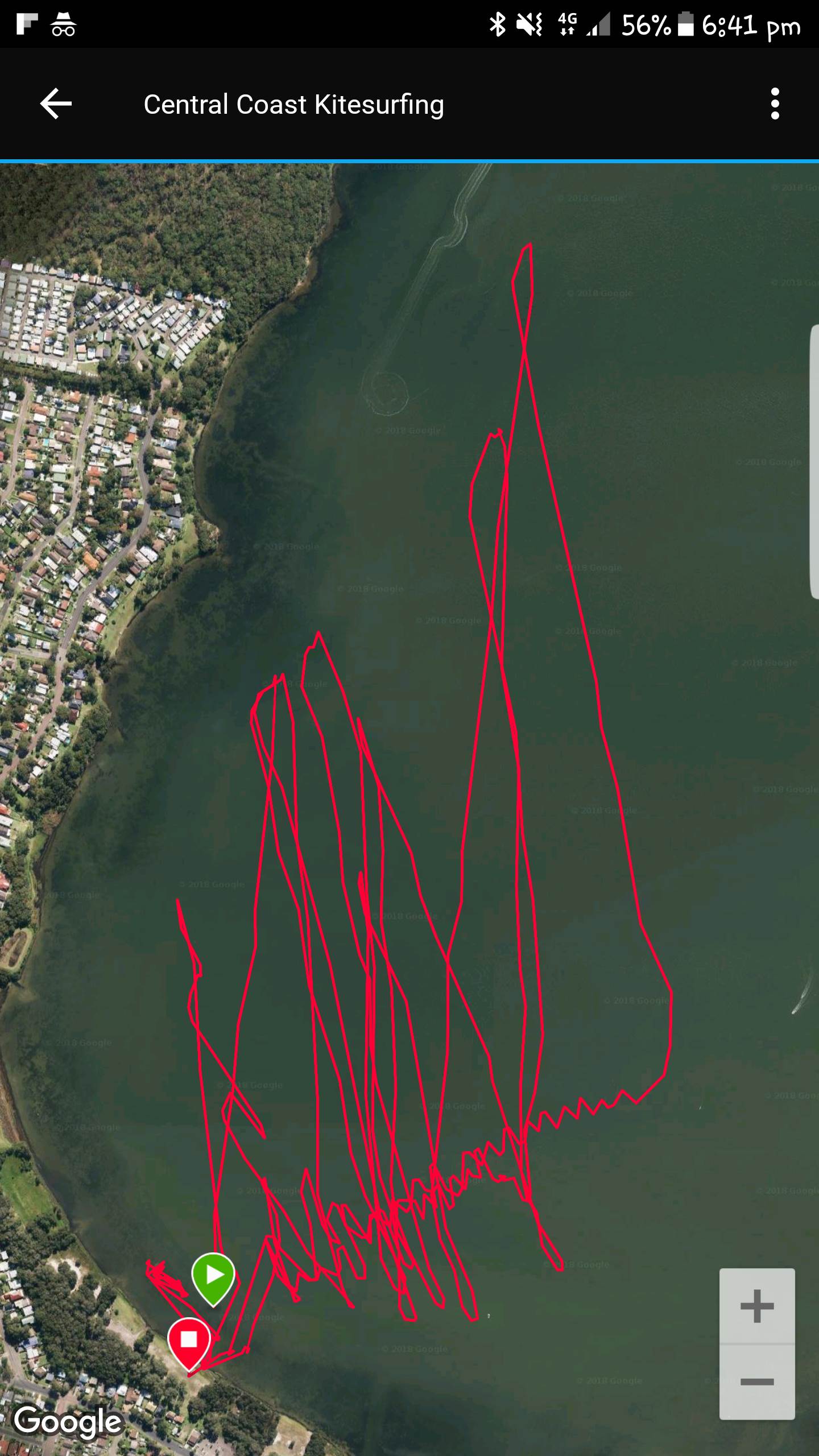This screenshot has height=1456, width=819.
Task: Zoom out on the map
Action: (x=757, y=1381)
